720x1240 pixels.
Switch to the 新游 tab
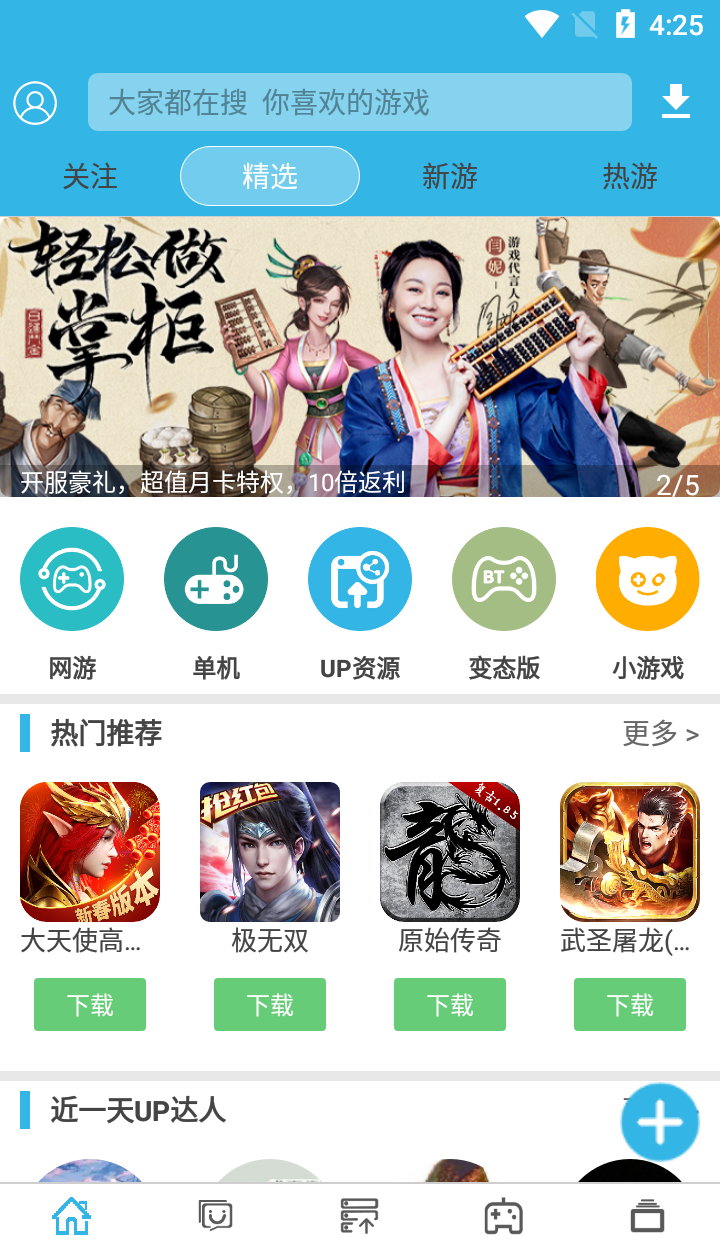450,177
